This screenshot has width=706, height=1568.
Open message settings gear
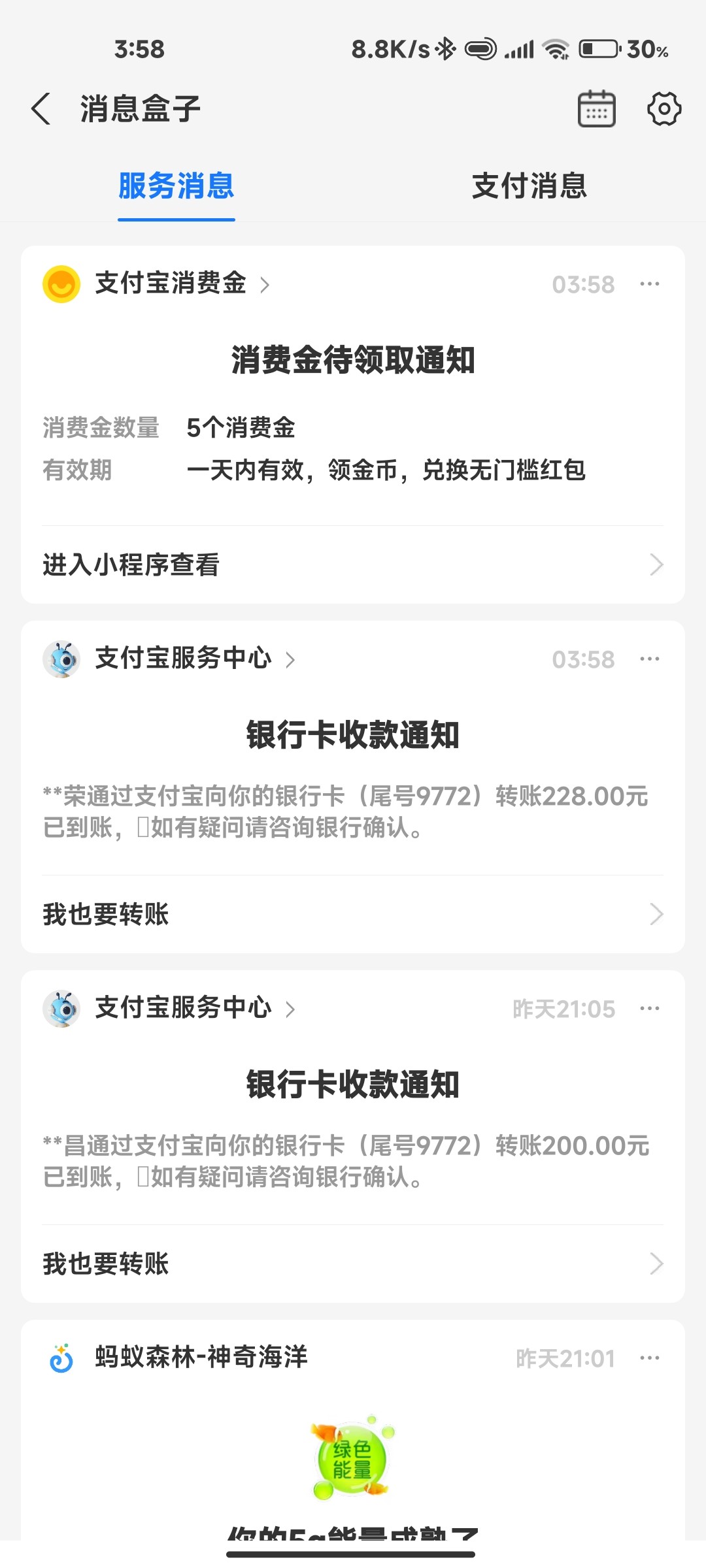pyautogui.click(x=664, y=108)
